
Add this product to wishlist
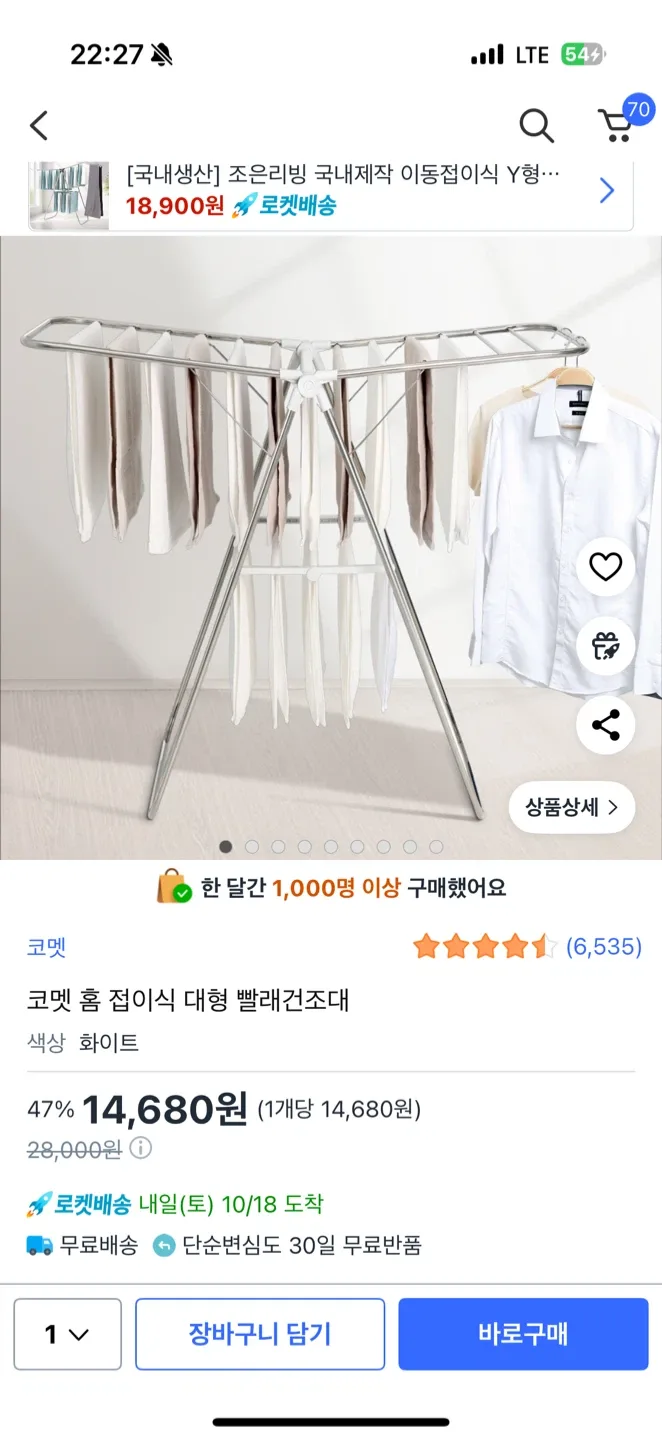[x=606, y=568]
